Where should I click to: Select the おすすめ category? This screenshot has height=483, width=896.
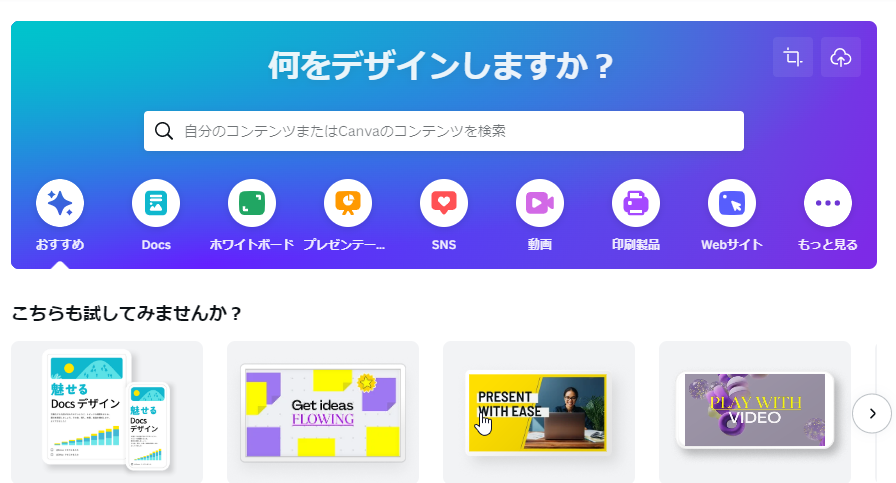(60, 204)
